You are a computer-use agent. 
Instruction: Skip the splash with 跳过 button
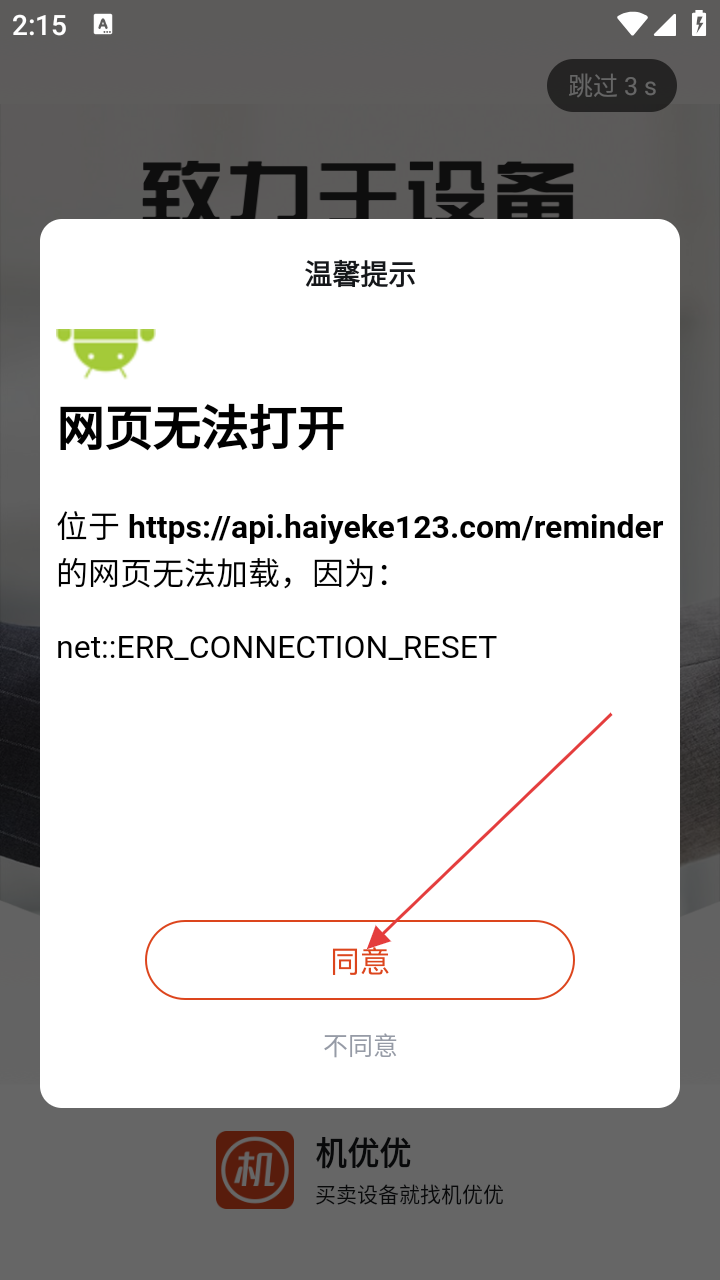click(611, 86)
